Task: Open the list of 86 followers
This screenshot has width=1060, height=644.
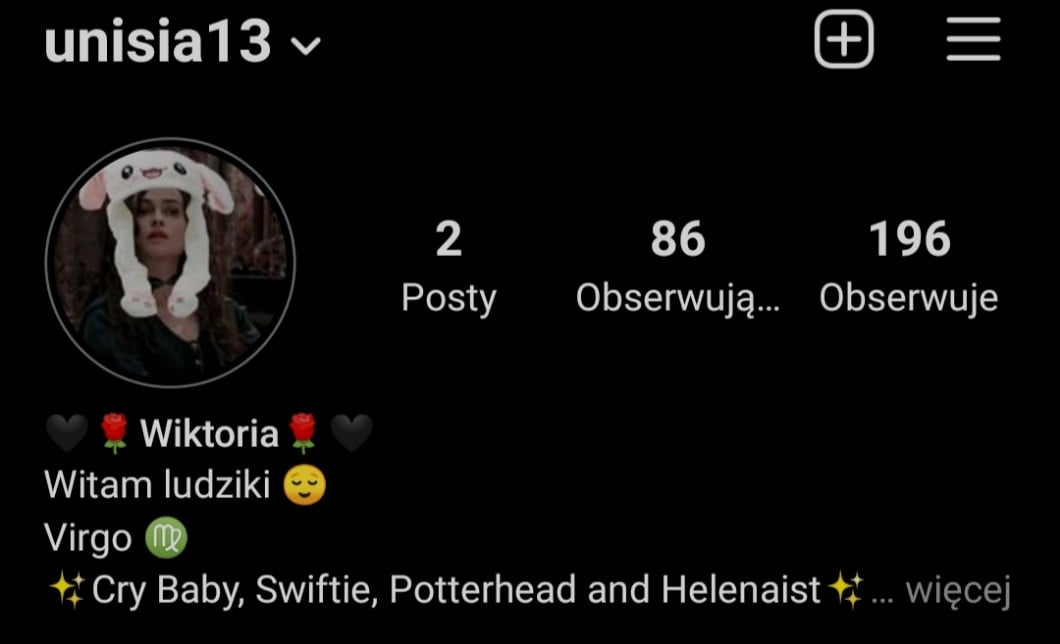Action: (677, 265)
